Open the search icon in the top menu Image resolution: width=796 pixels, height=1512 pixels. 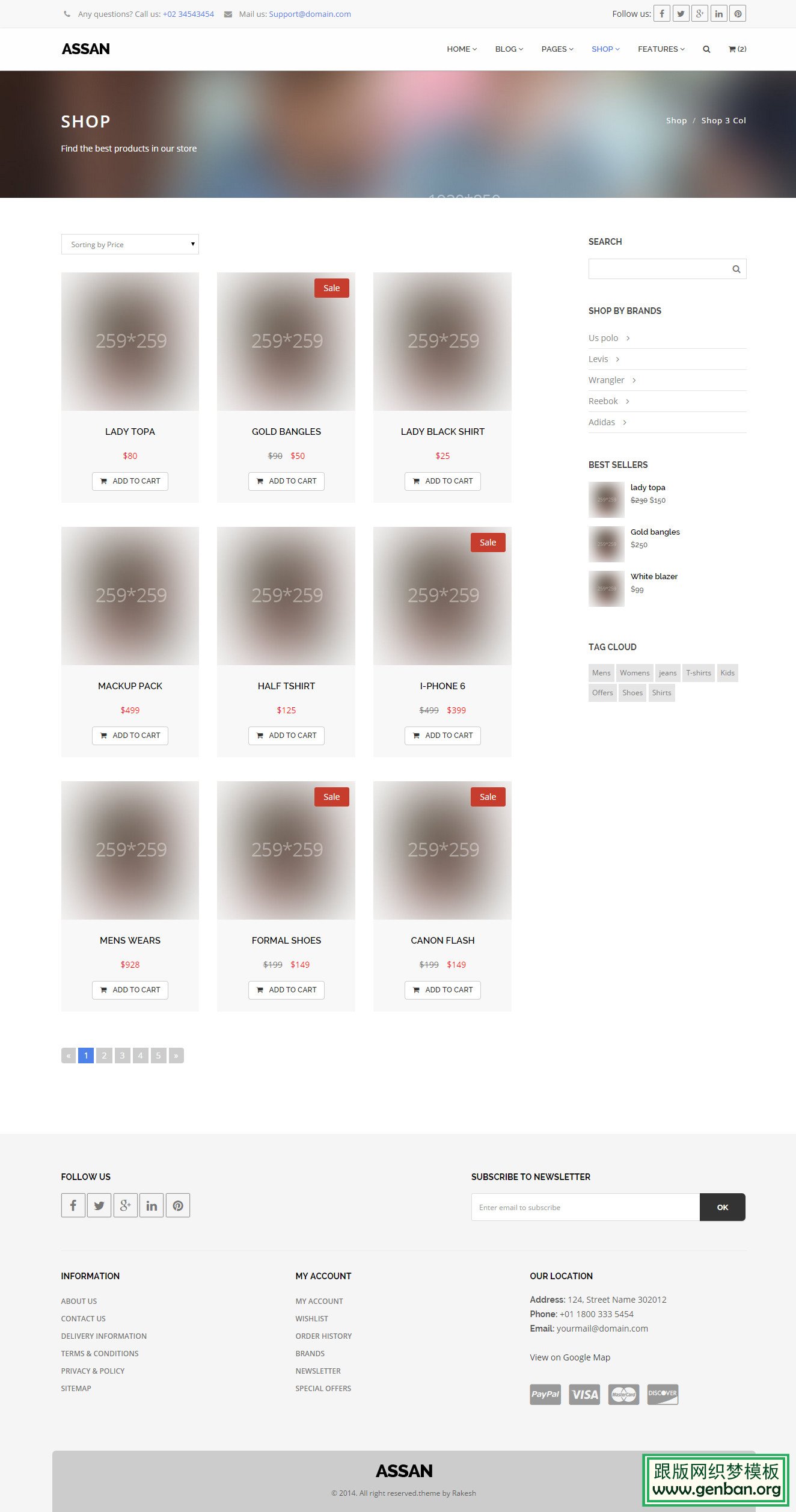pos(706,49)
